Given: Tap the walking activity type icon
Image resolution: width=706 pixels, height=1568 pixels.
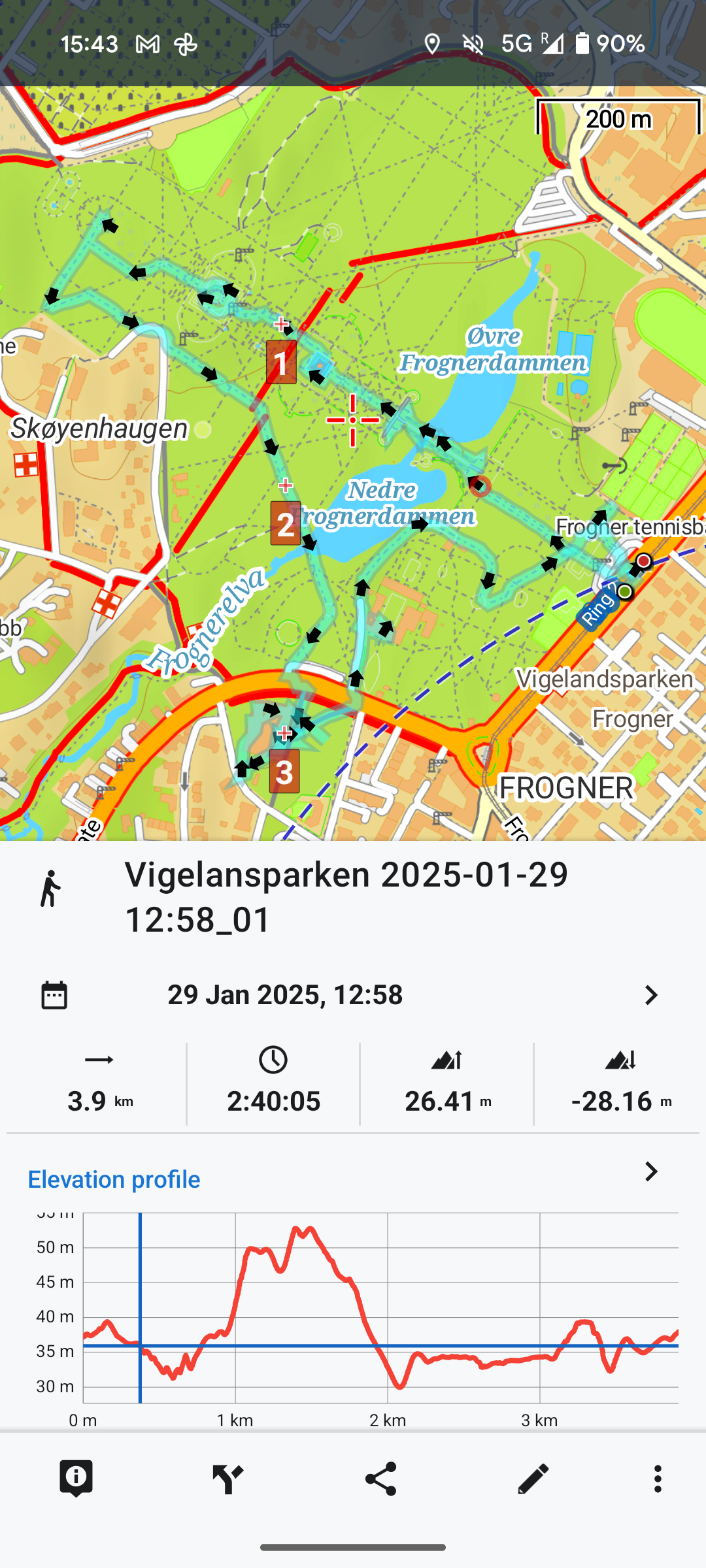Looking at the screenshot, I should click(50, 889).
